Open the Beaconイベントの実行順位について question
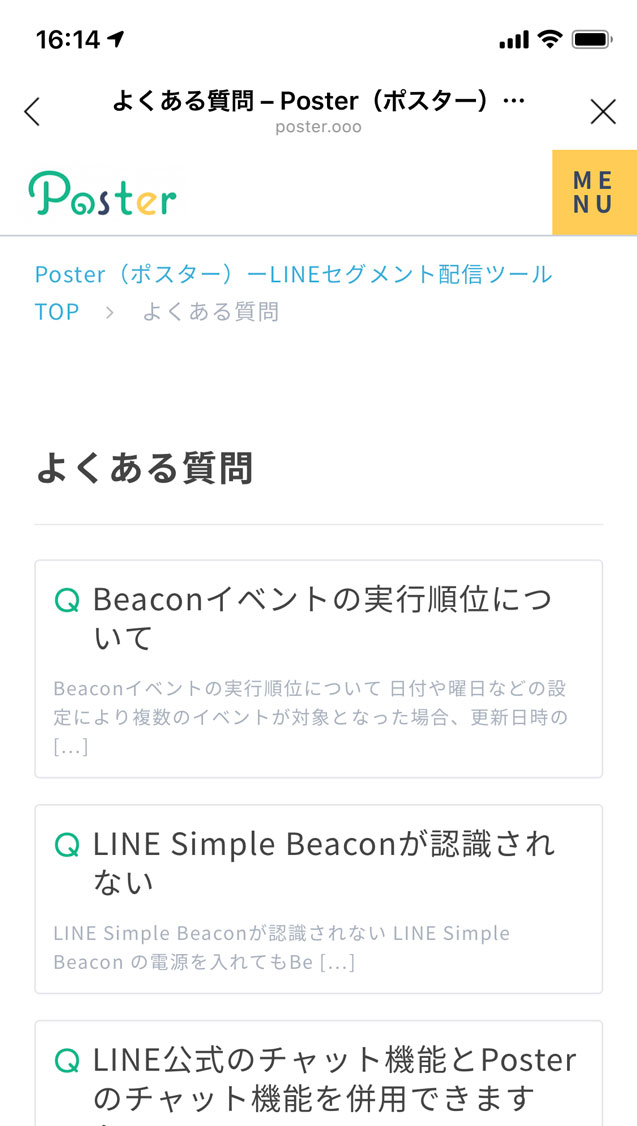Viewport: 637px width, 1126px height. [x=318, y=669]
